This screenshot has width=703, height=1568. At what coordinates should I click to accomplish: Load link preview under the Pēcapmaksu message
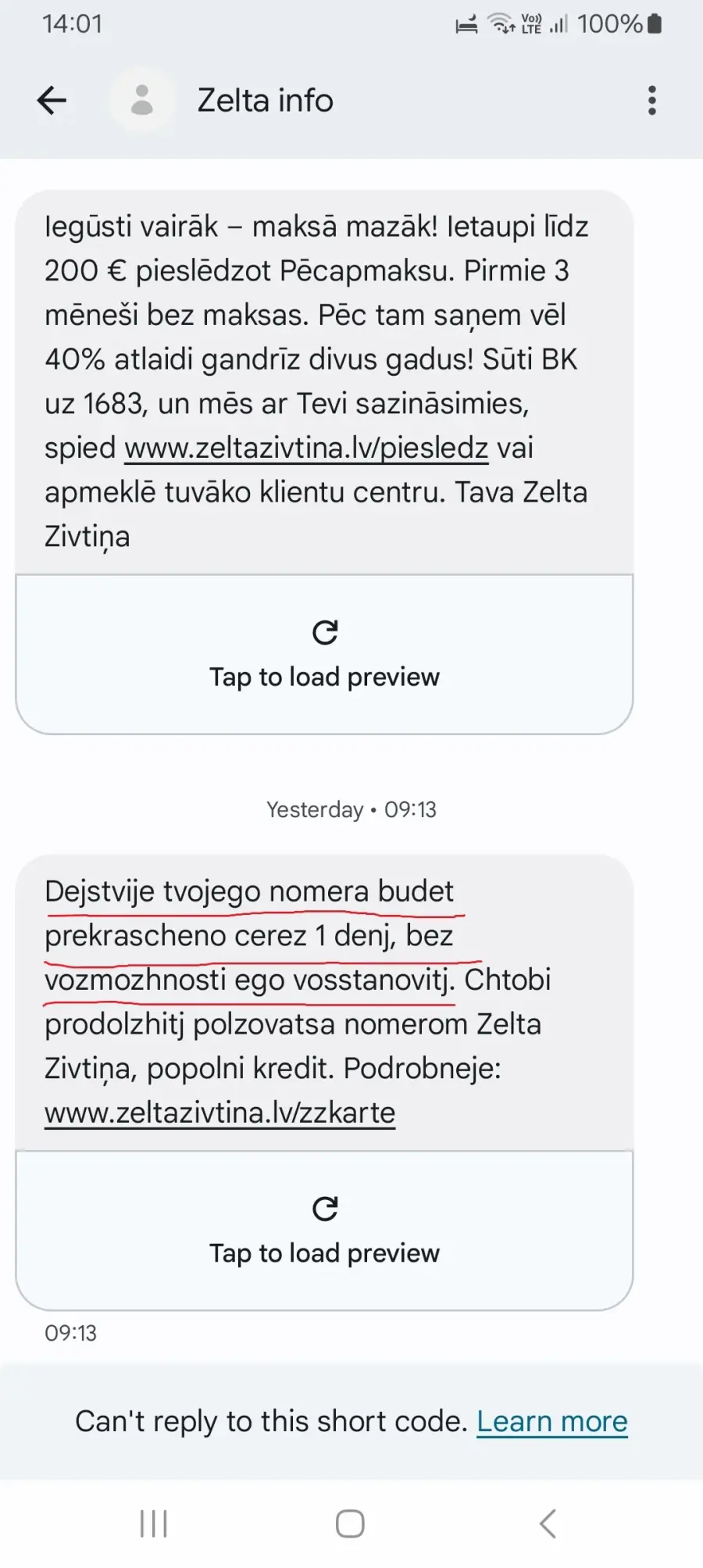click(324, 655)
